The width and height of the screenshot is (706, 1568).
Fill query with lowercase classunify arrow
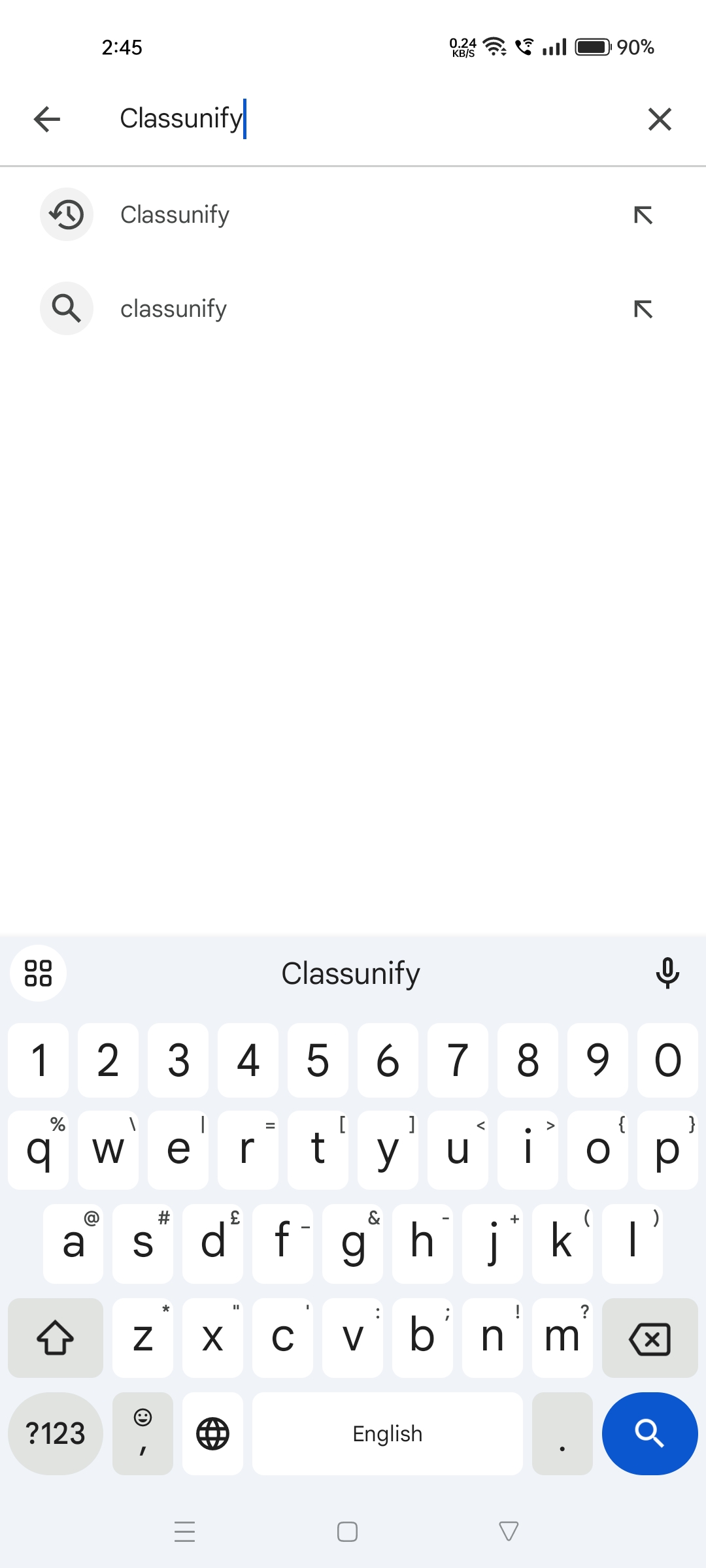click(643, 309)
